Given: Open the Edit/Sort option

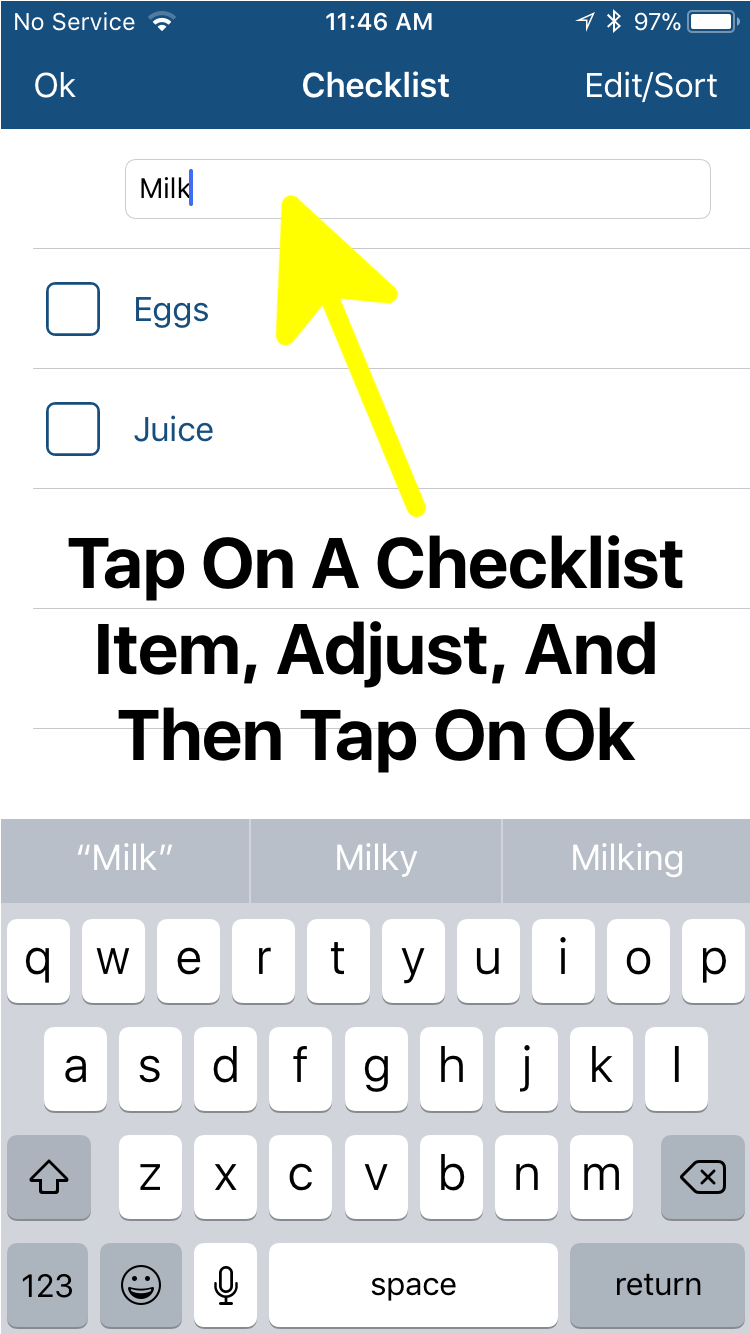Looking at the screenshot, I should pyautogui.click(x=651, y=86).
